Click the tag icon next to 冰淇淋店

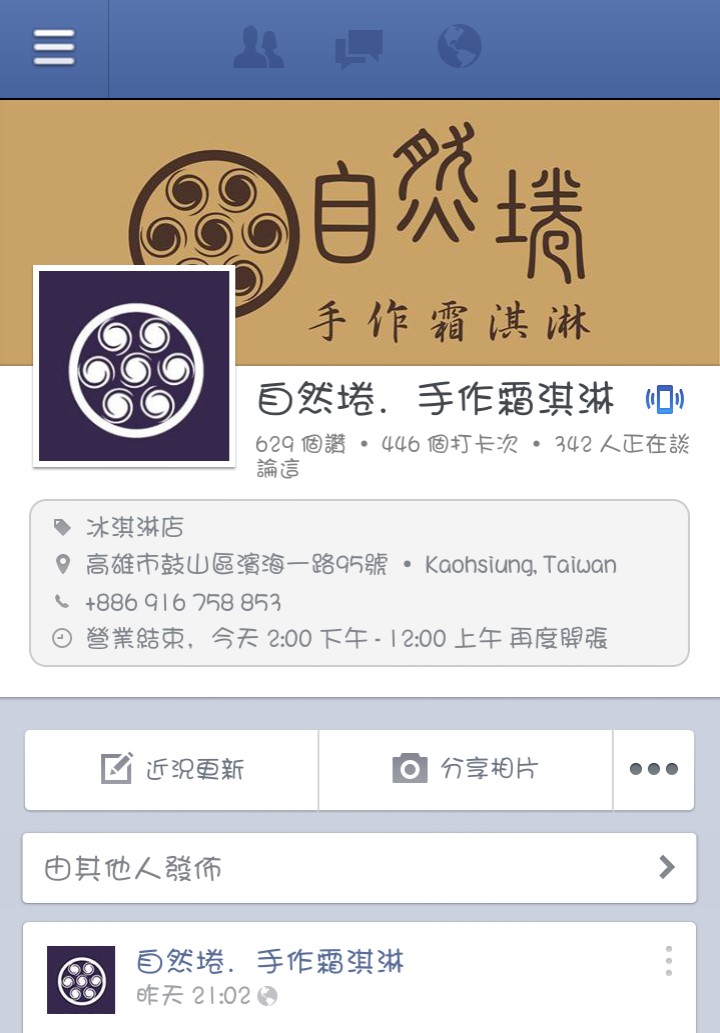point(63,526)
